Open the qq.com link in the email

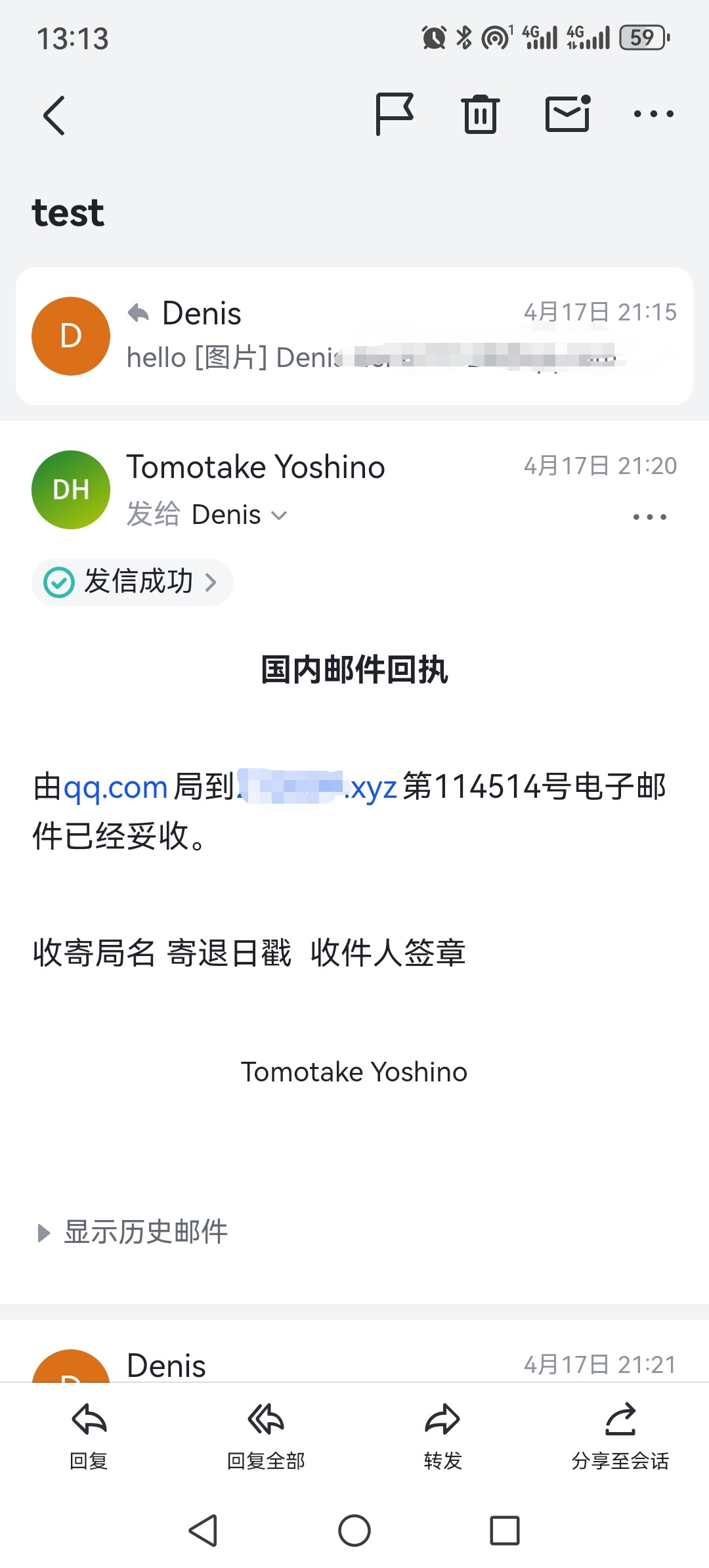tap(116, 787)
